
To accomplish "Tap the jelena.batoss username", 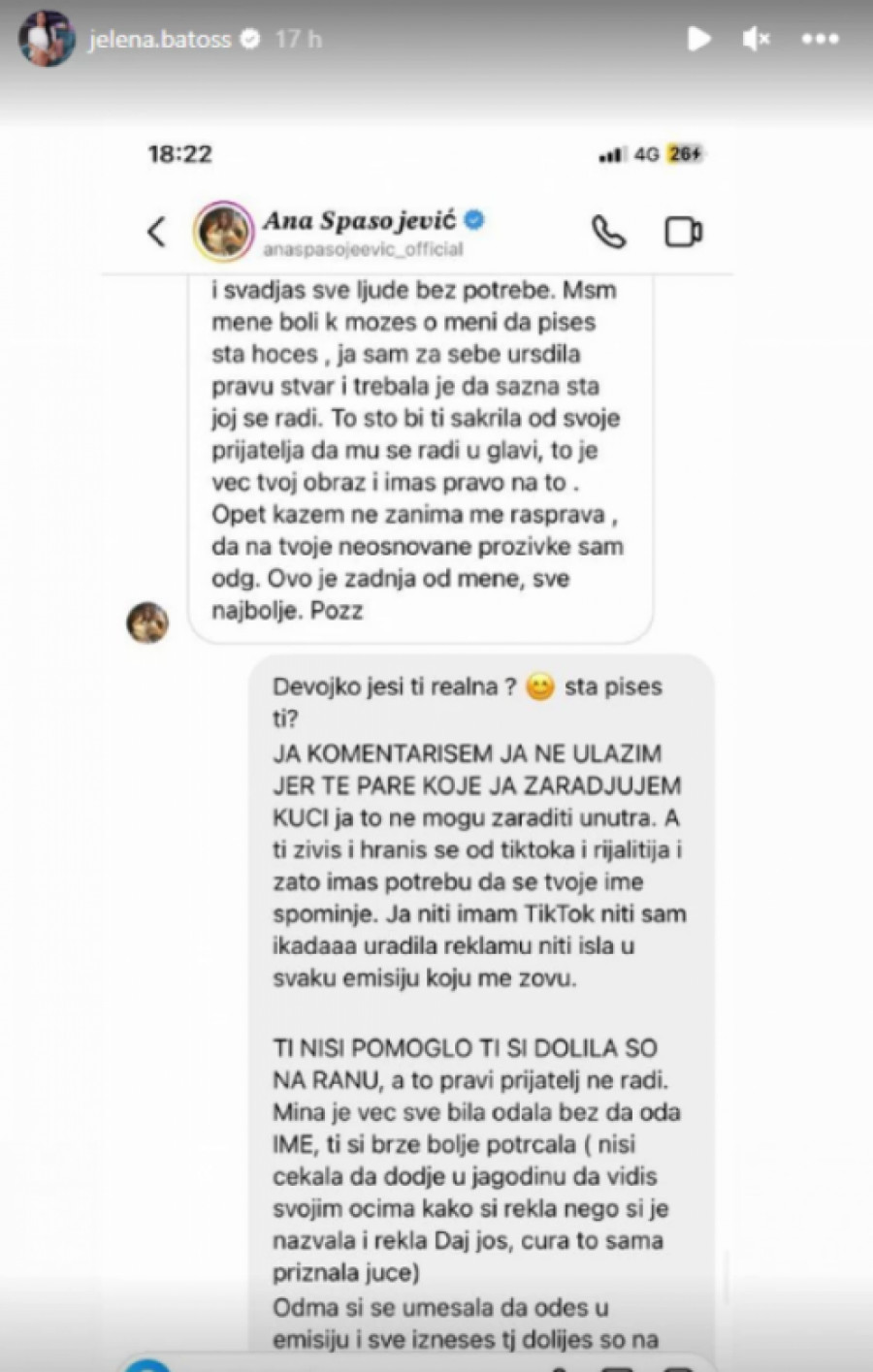I will (x=160, y=40).
